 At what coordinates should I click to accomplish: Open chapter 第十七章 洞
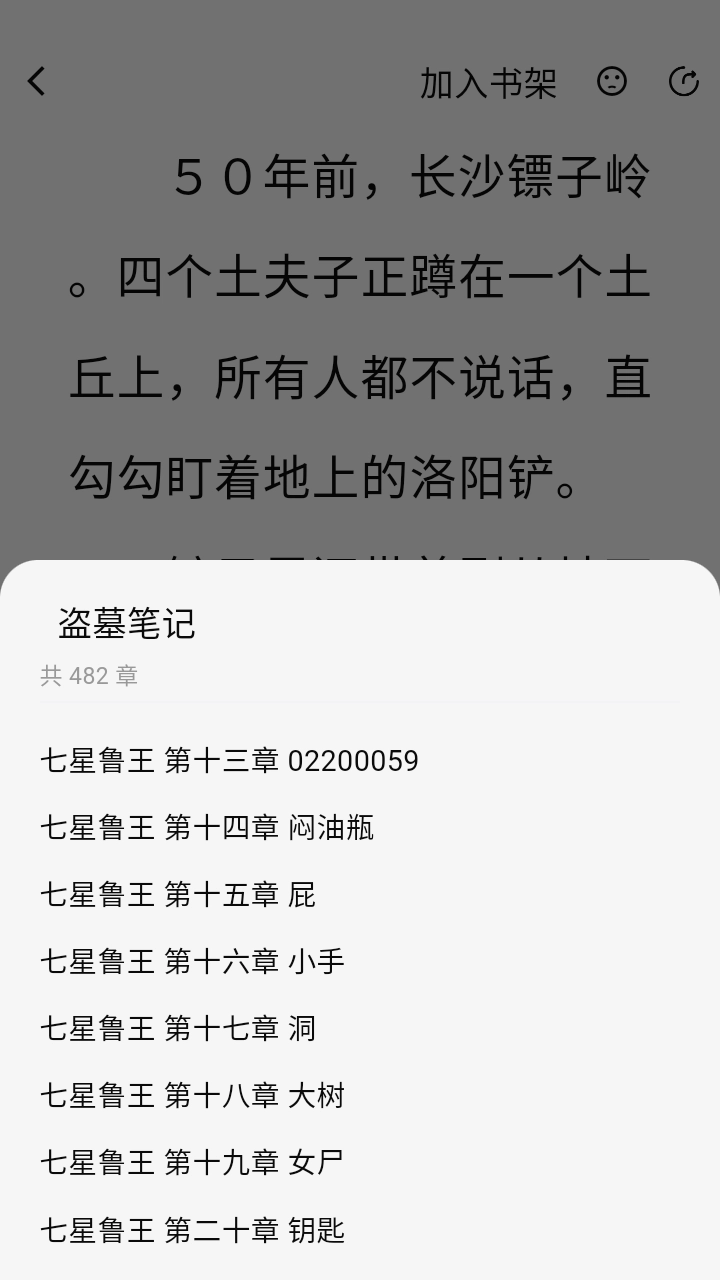(x=178, y=1029)
